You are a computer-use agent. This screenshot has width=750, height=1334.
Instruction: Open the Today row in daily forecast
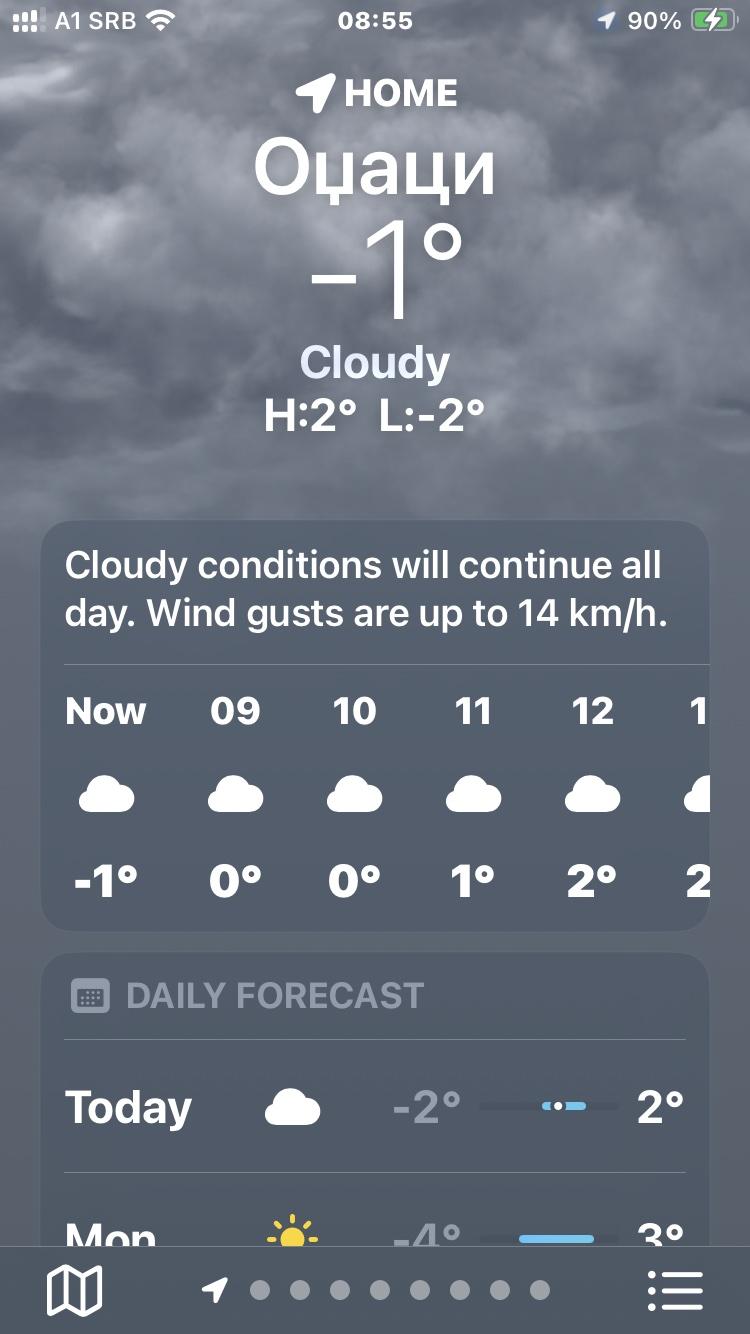point(375,1106)
